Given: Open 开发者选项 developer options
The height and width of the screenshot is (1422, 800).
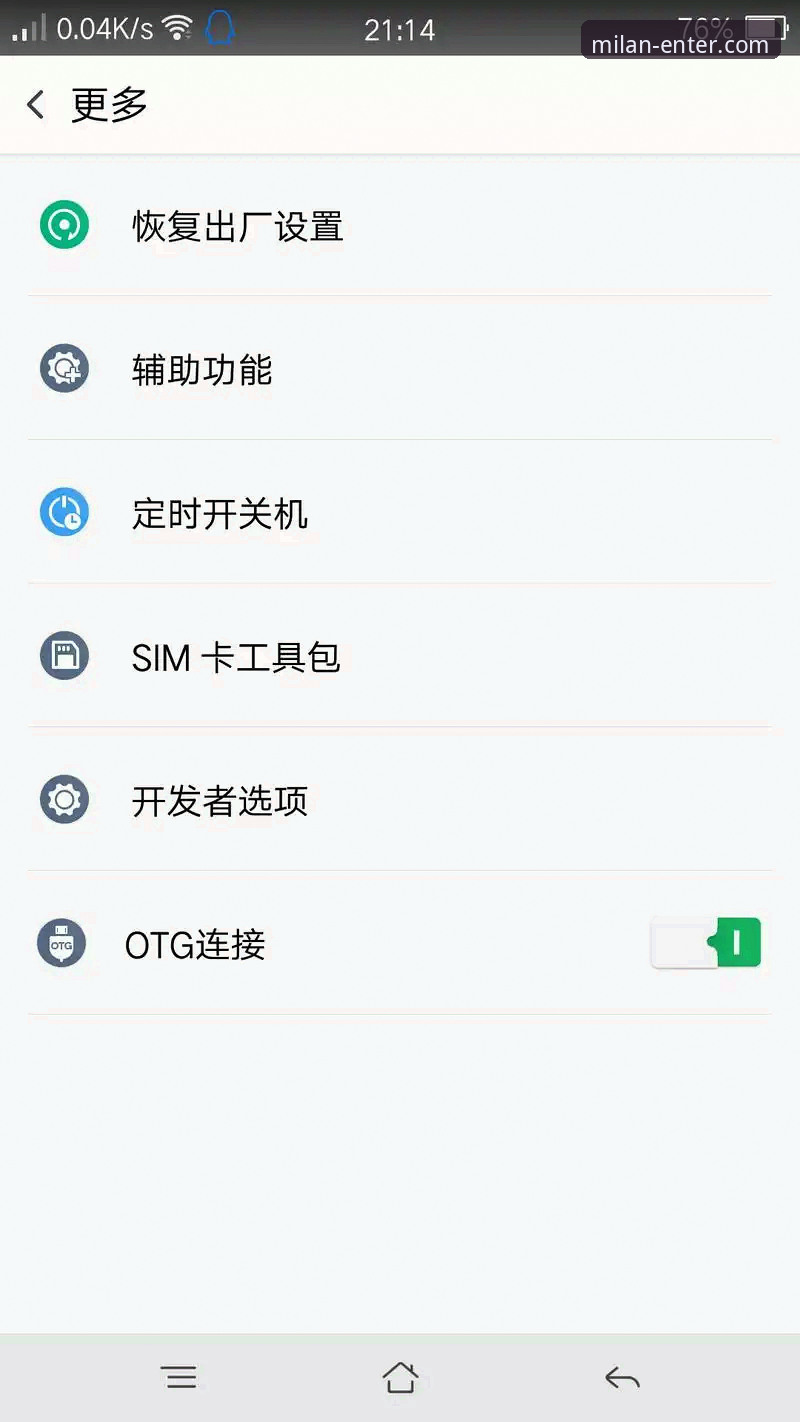Looking at the screenshot, I should tap(220, 801).
